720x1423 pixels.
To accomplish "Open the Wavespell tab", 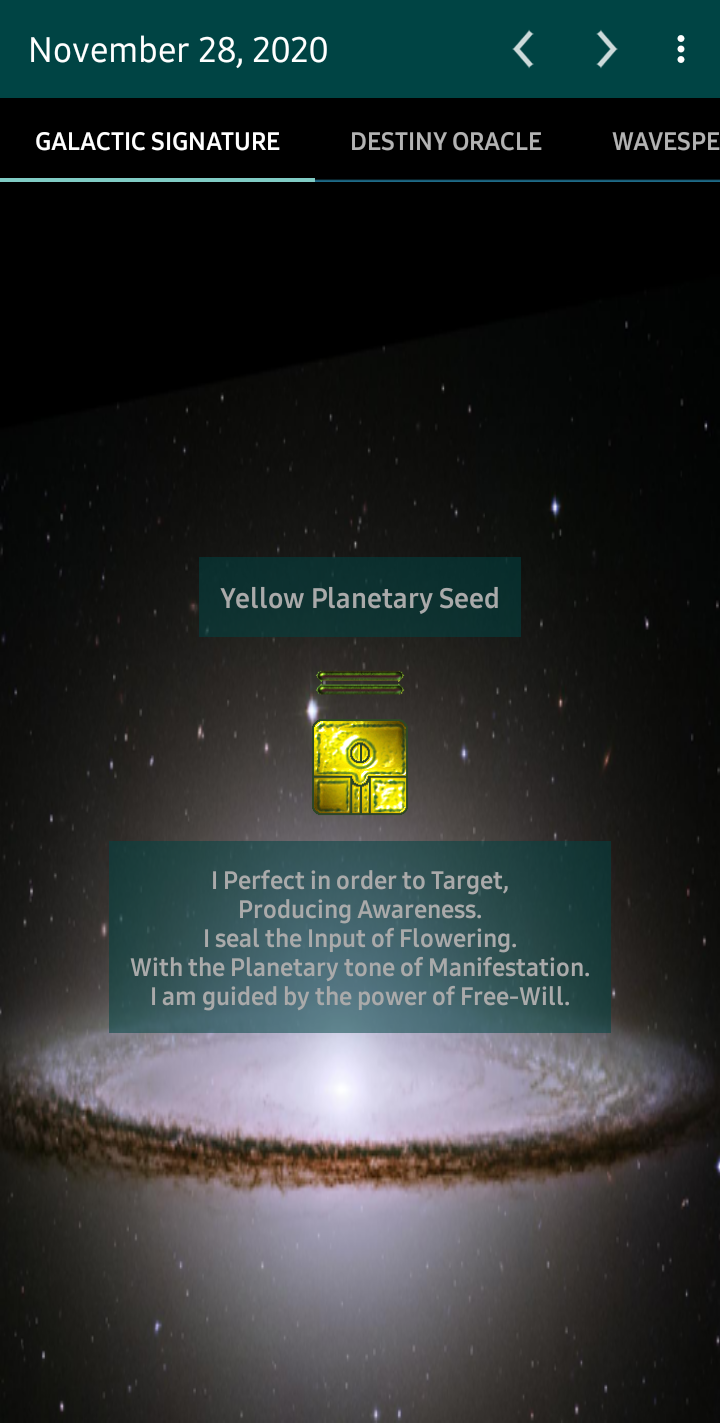I will tap(665, 141).
